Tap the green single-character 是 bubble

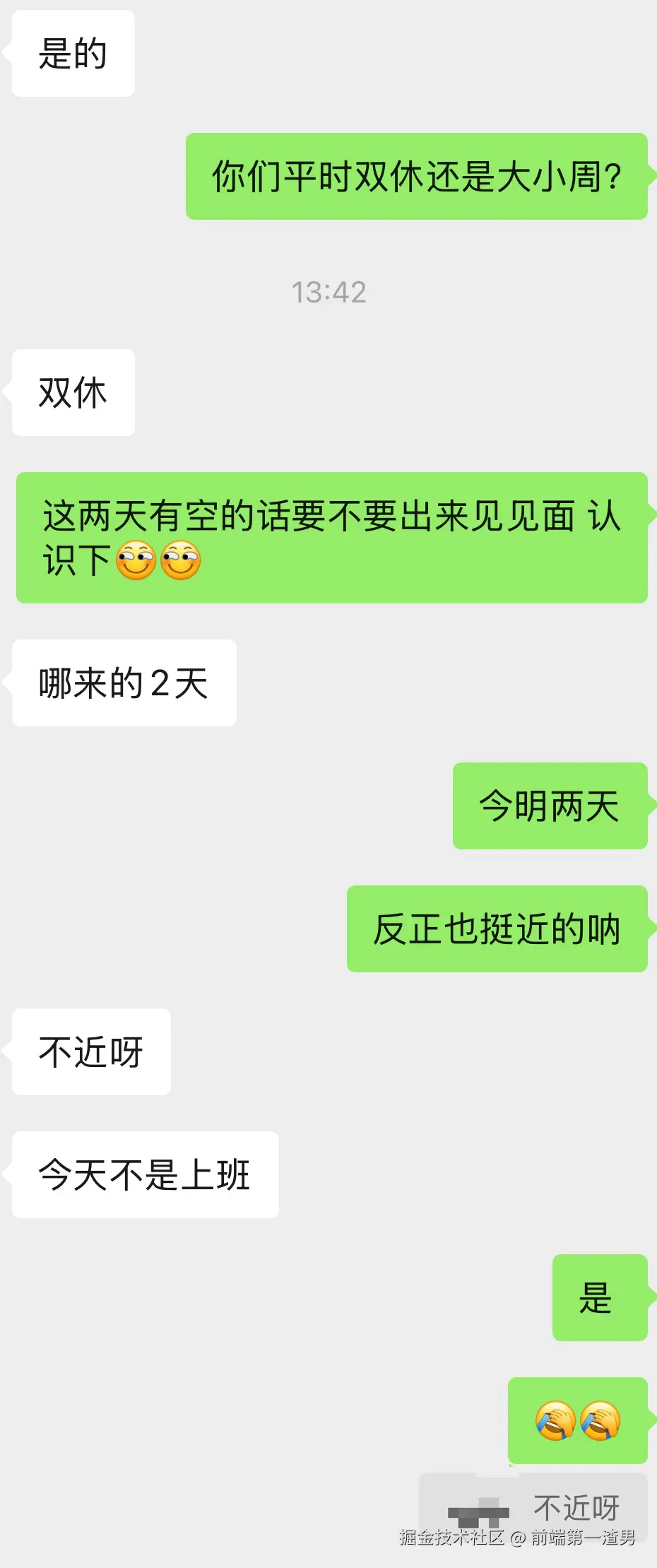click(600, 1299)
